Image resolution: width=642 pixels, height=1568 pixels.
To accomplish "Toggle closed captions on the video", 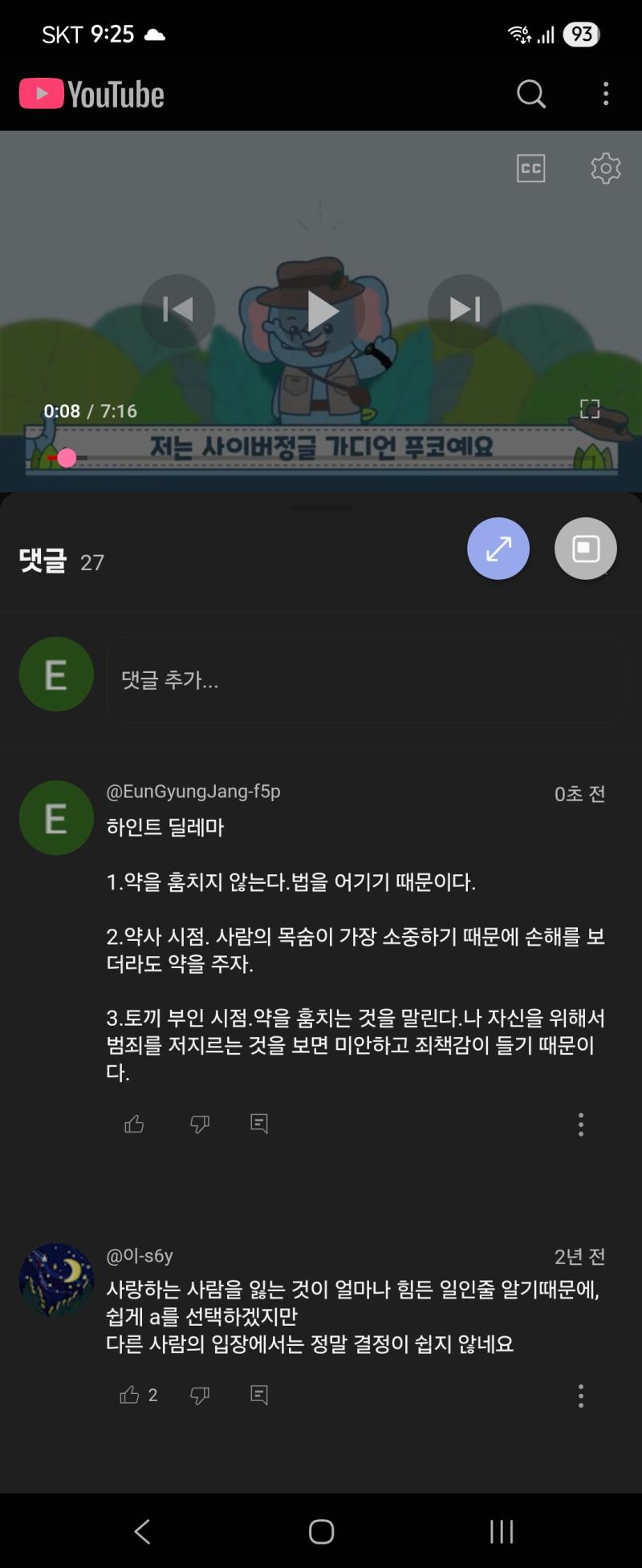I will click(x=530, y=168).
